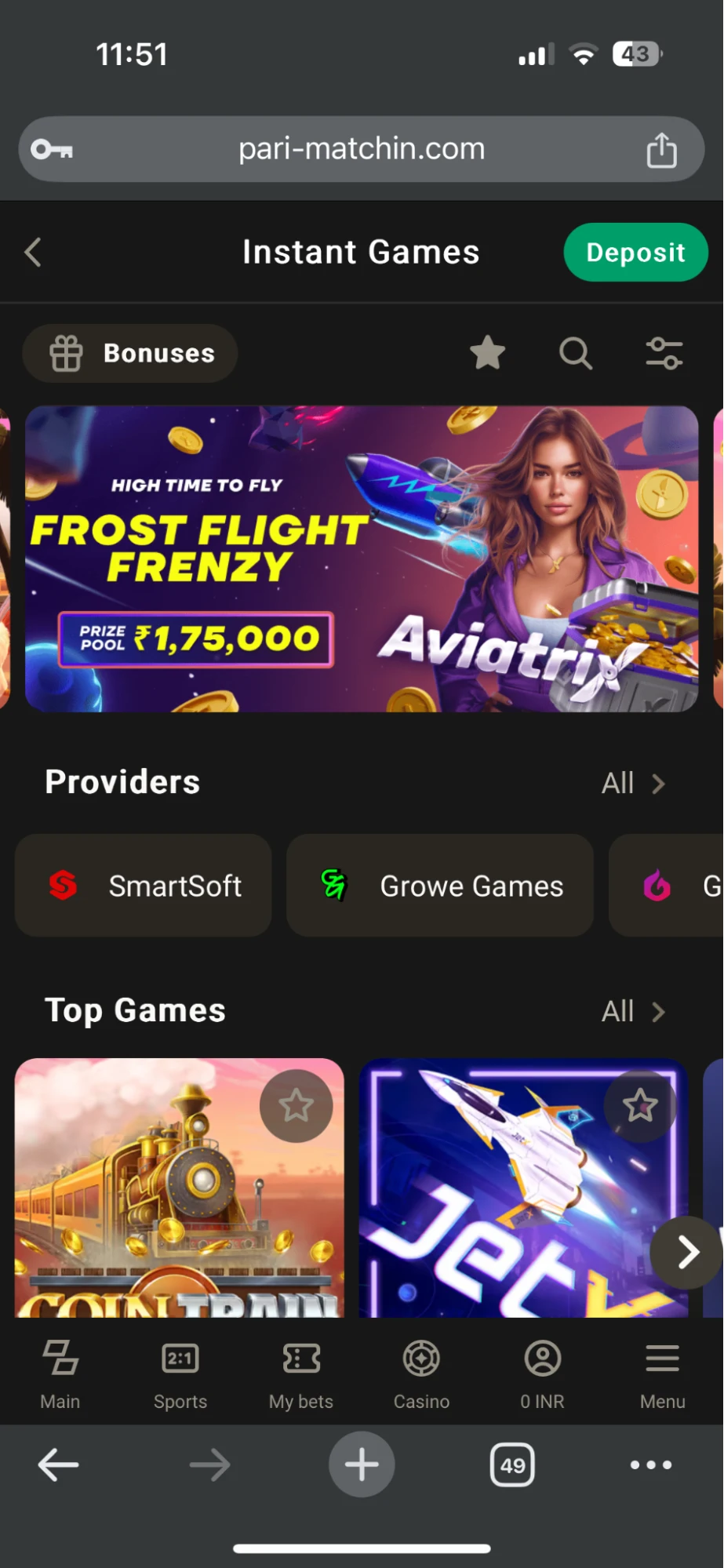Open the Frost Flight Frenzy Aviatrix banner

point(361,558)
